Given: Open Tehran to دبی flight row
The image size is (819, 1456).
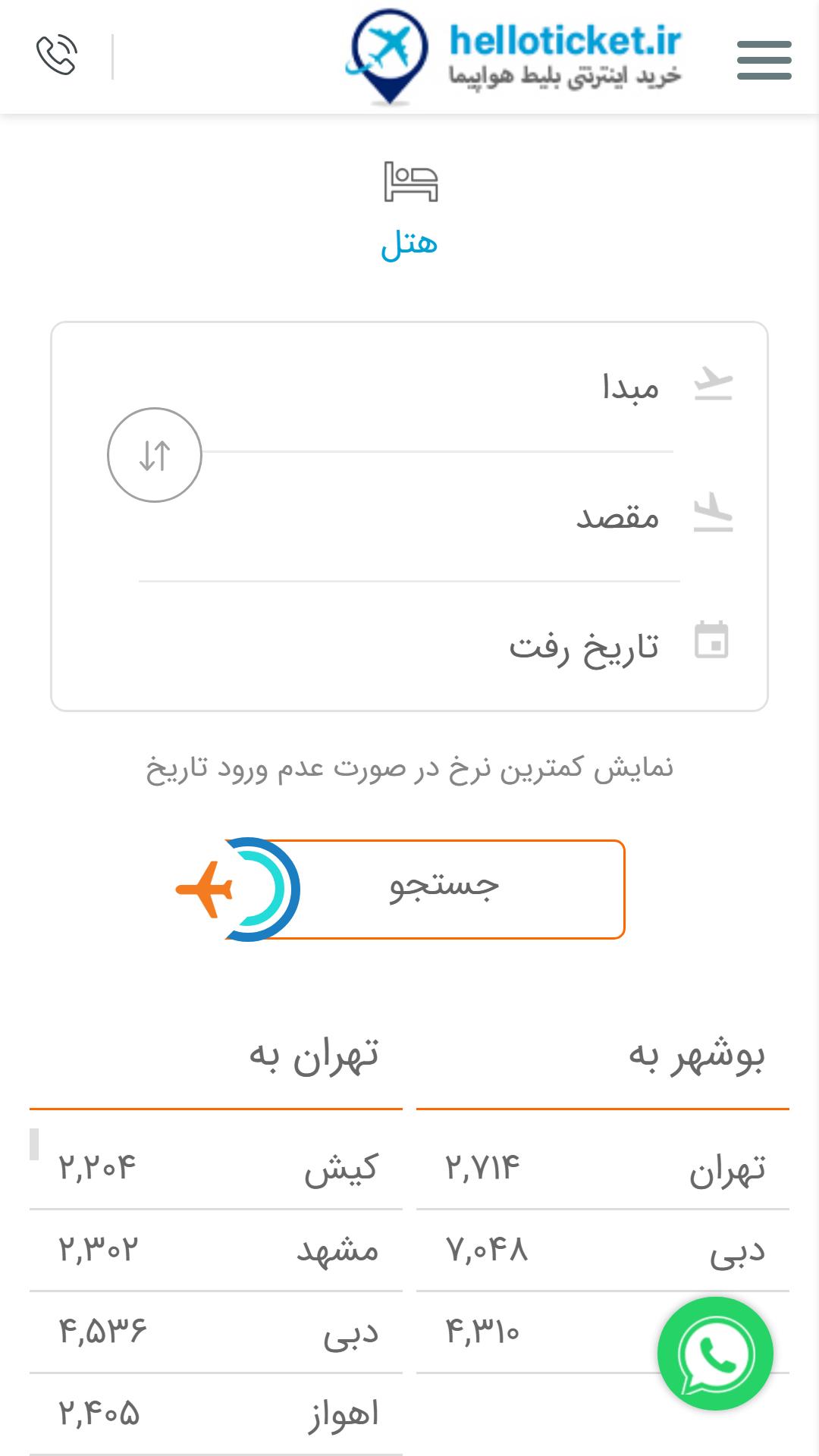Looking at the screenshot, I should pyautogui.click(x=216, y=1332).
